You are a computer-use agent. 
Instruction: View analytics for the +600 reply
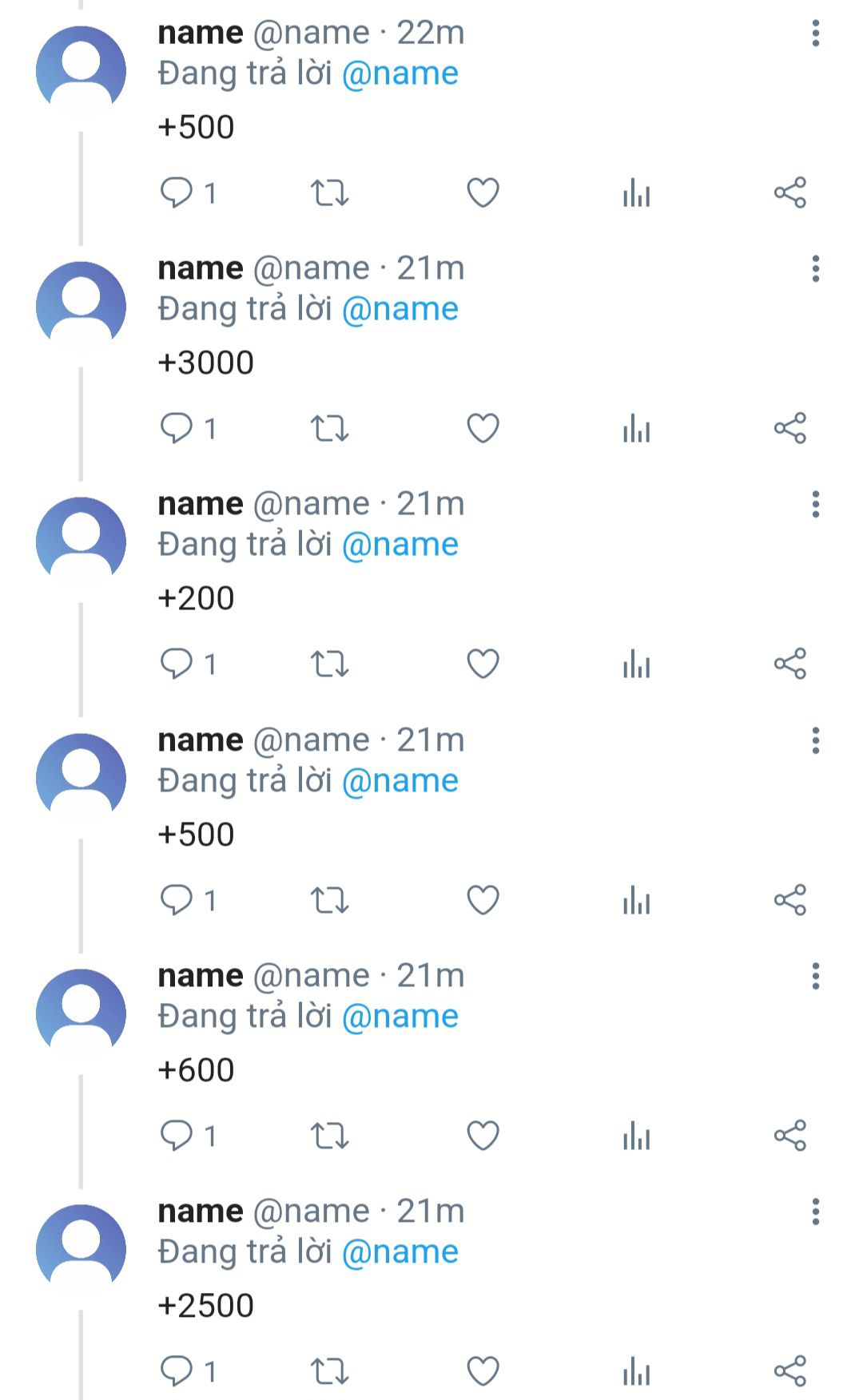tap(636, 1135)
